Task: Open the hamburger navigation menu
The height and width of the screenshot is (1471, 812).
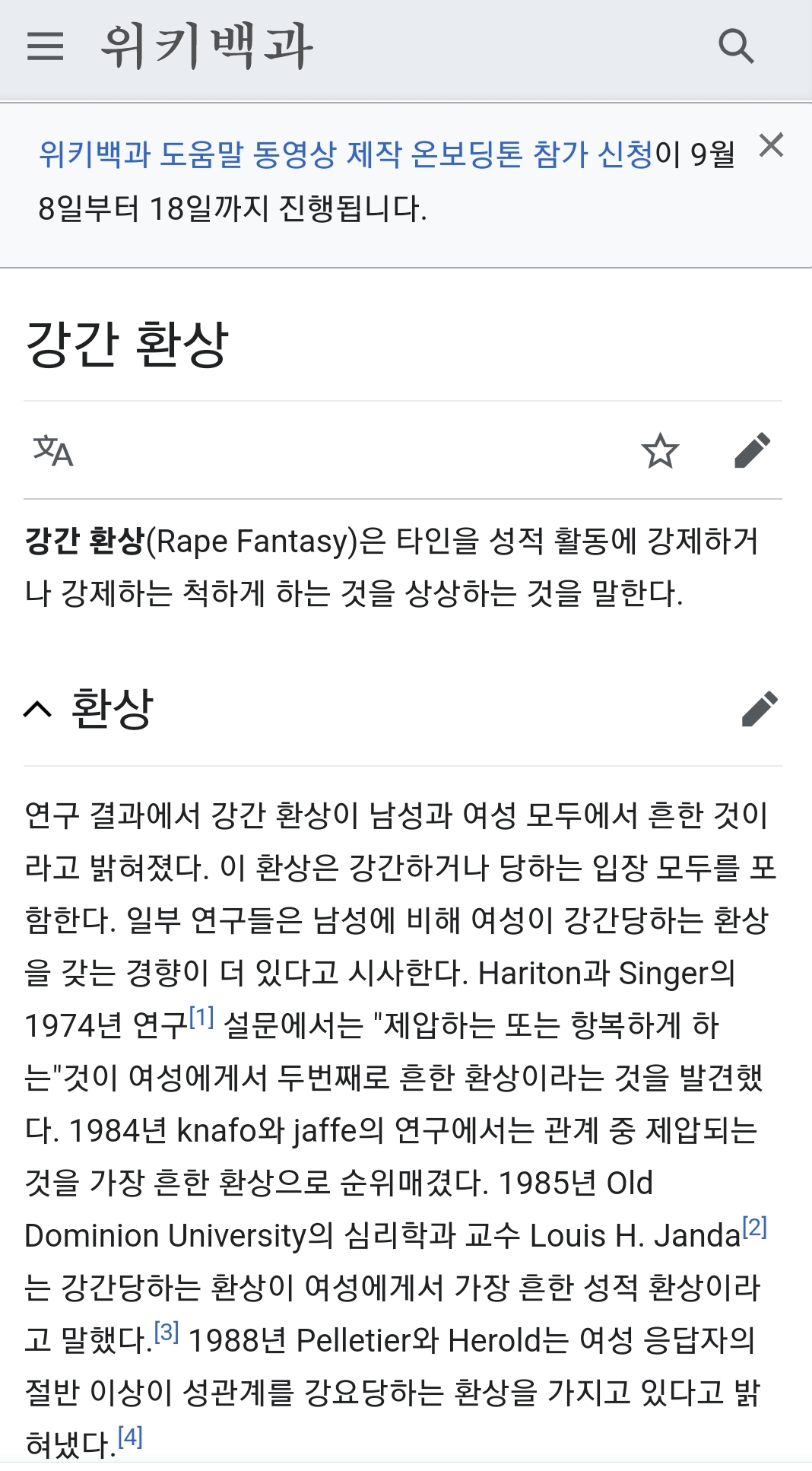Action: click(46, 46)
